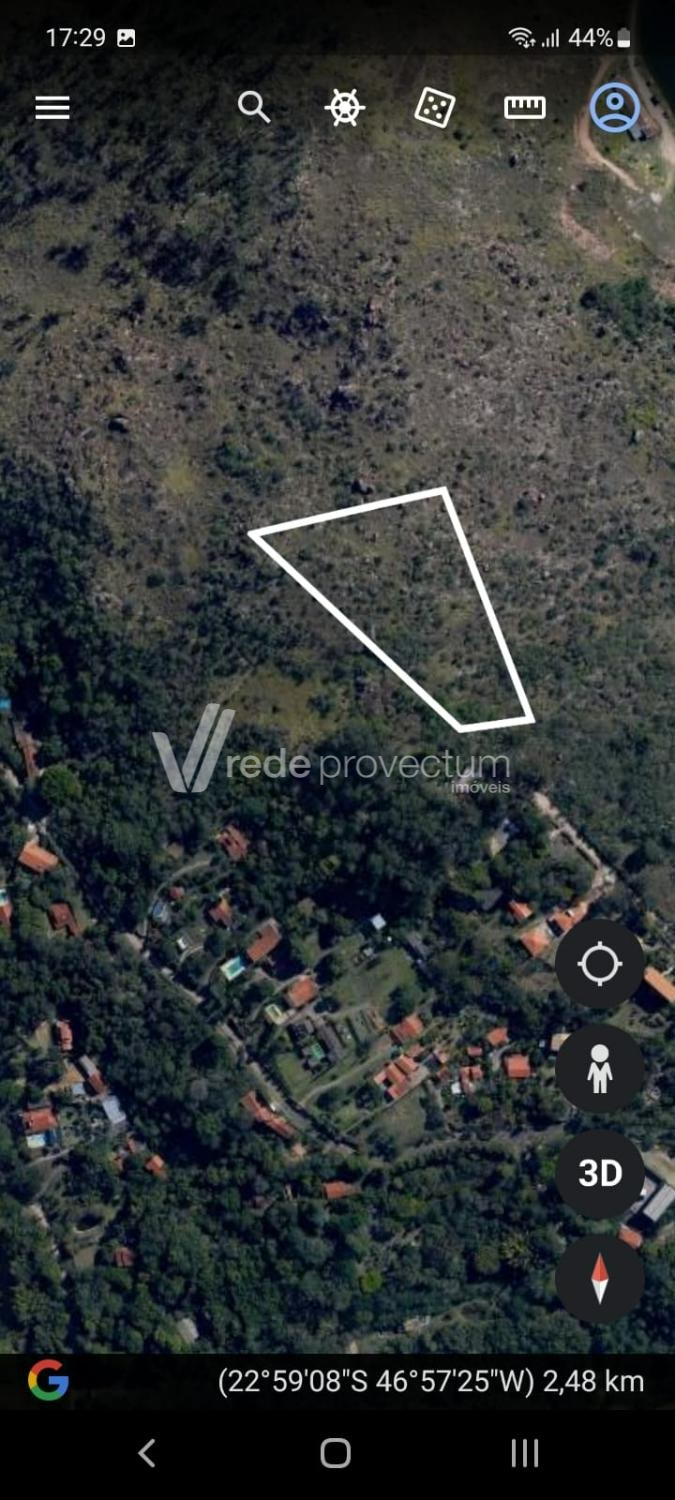This screenshot has height=1500, width=675.
Task: Center the map on my location
Action: click(600, 965)
